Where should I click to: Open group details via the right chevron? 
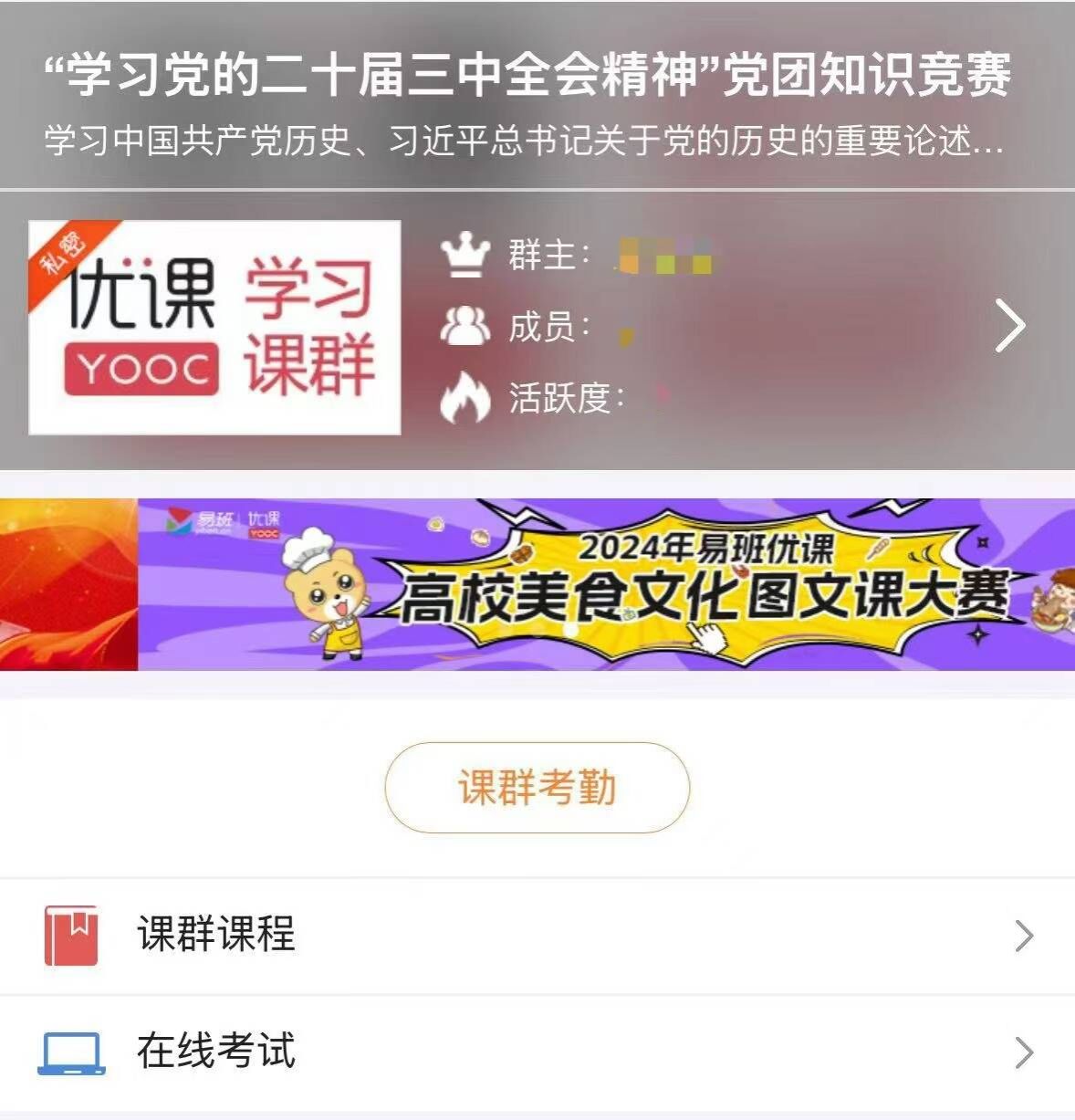(1009, 326)
